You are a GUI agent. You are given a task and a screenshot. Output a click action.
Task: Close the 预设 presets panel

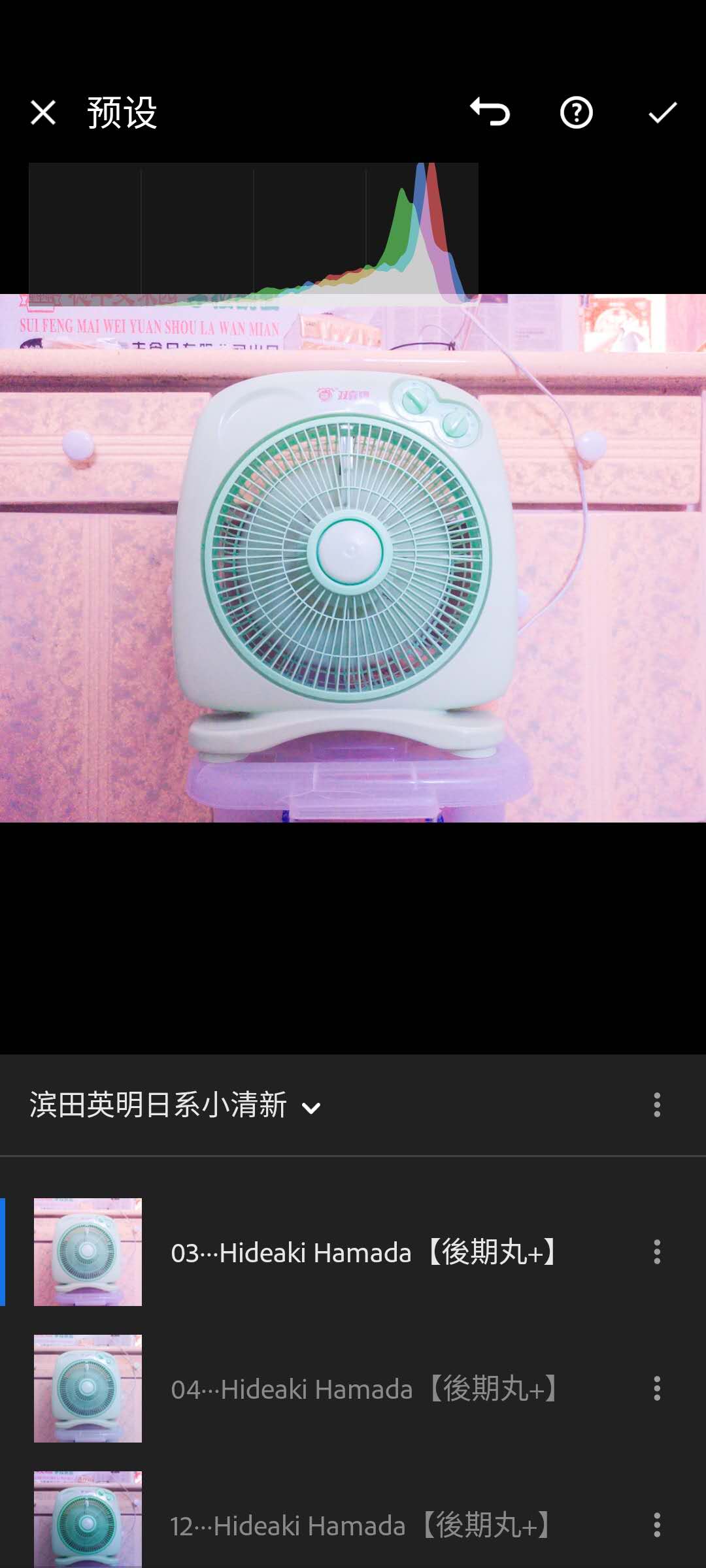(x=43, y=112)
